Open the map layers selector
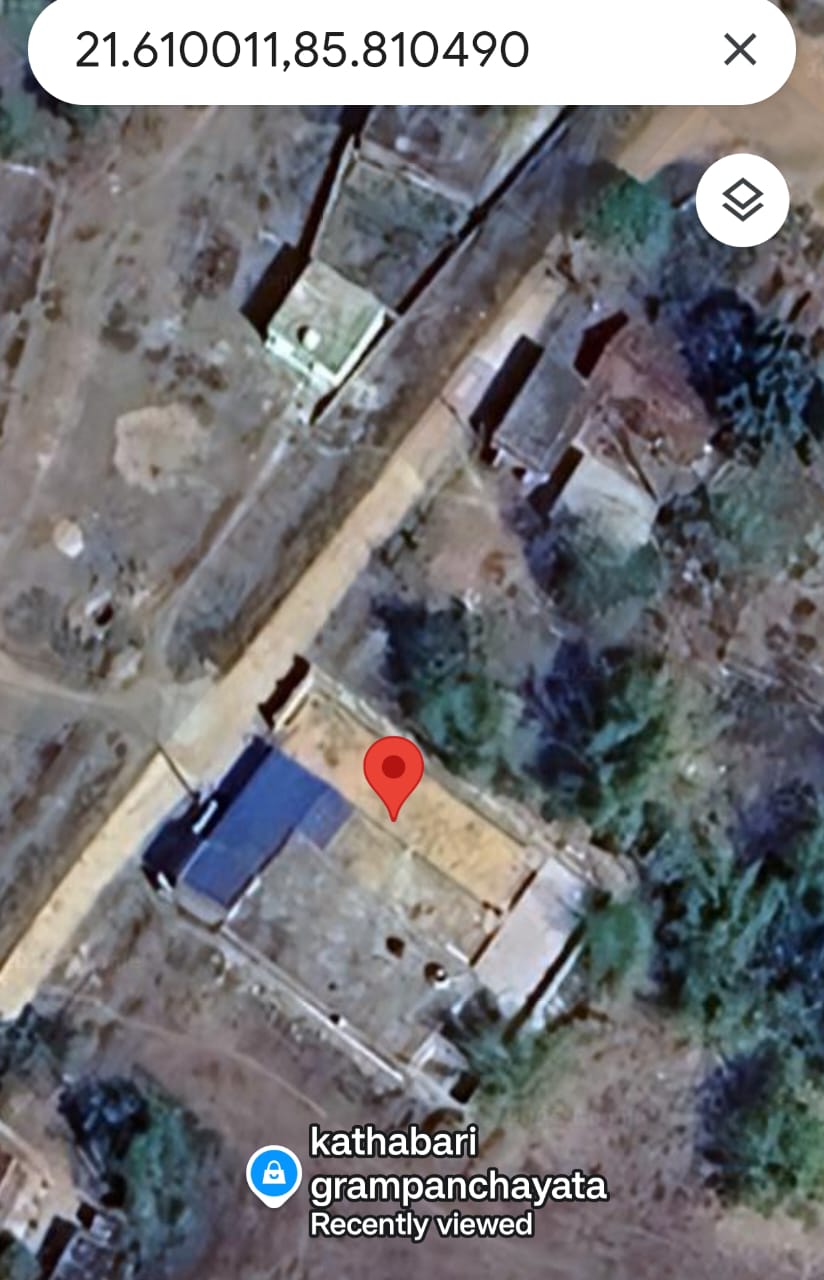The width and height of the screenshot is (824, 1280). [742, 201]
